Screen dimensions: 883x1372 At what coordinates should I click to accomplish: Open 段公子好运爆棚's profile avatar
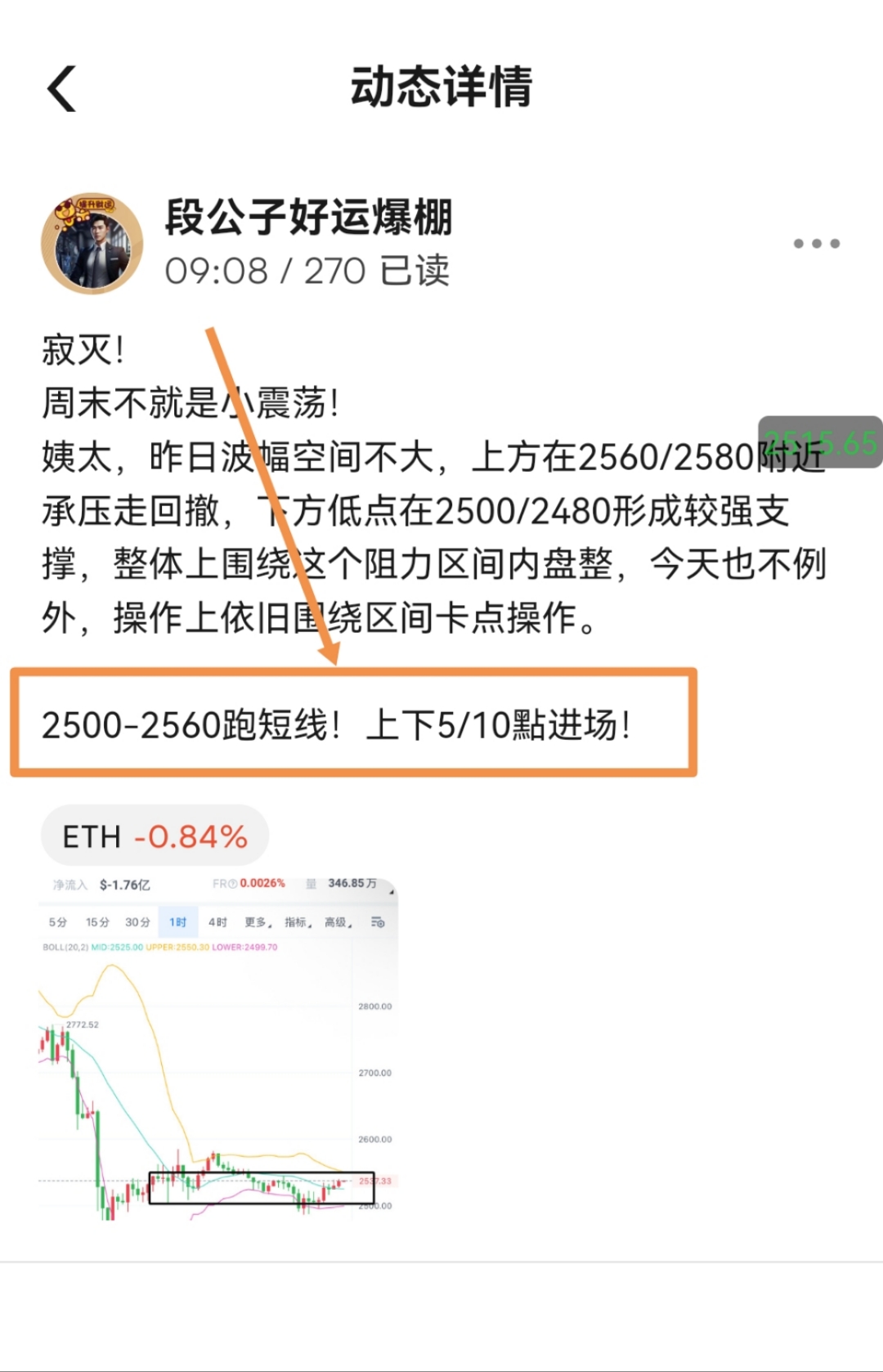coord(92,244)
